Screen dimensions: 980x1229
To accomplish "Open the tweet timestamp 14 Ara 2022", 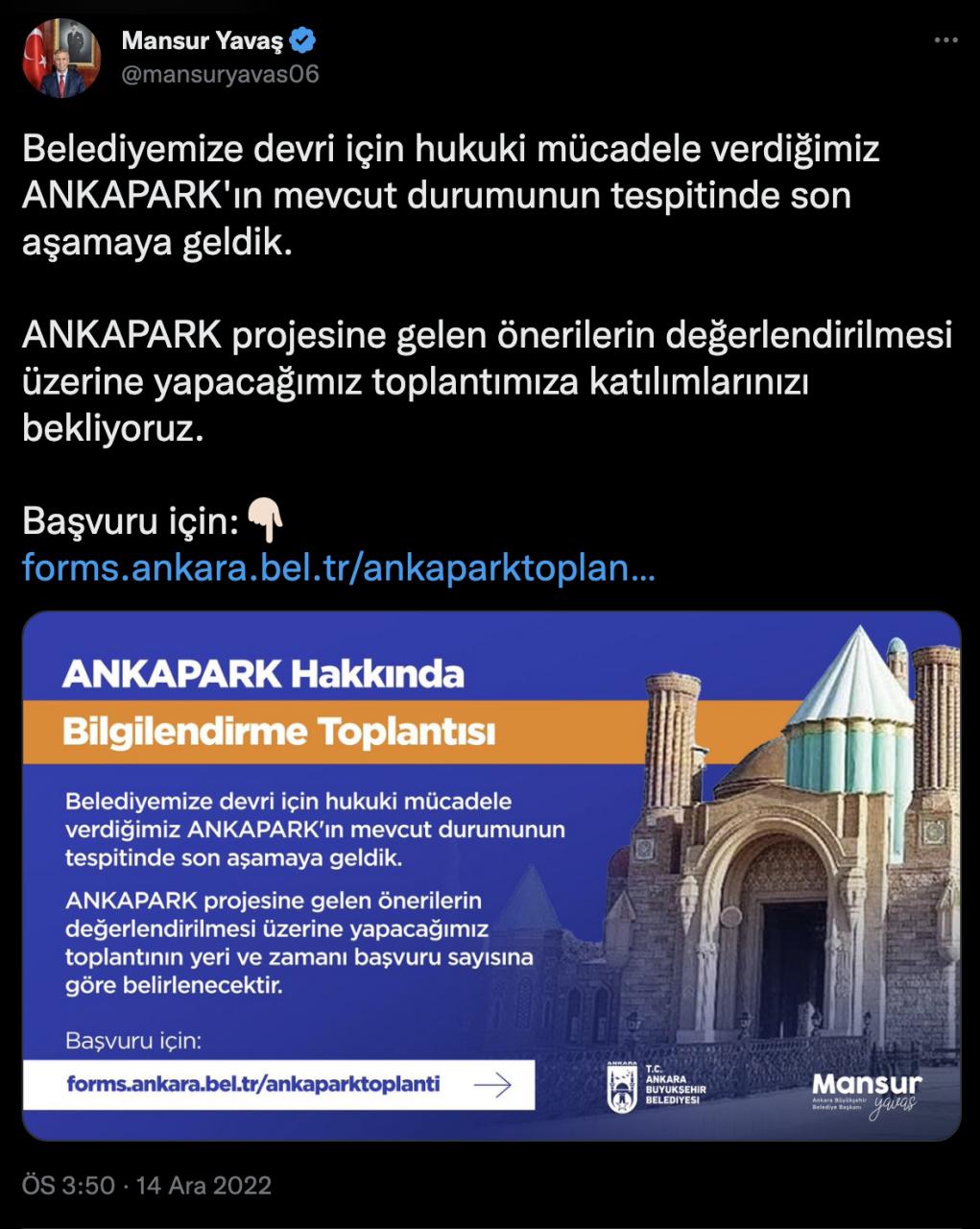I will [147, 1186].
